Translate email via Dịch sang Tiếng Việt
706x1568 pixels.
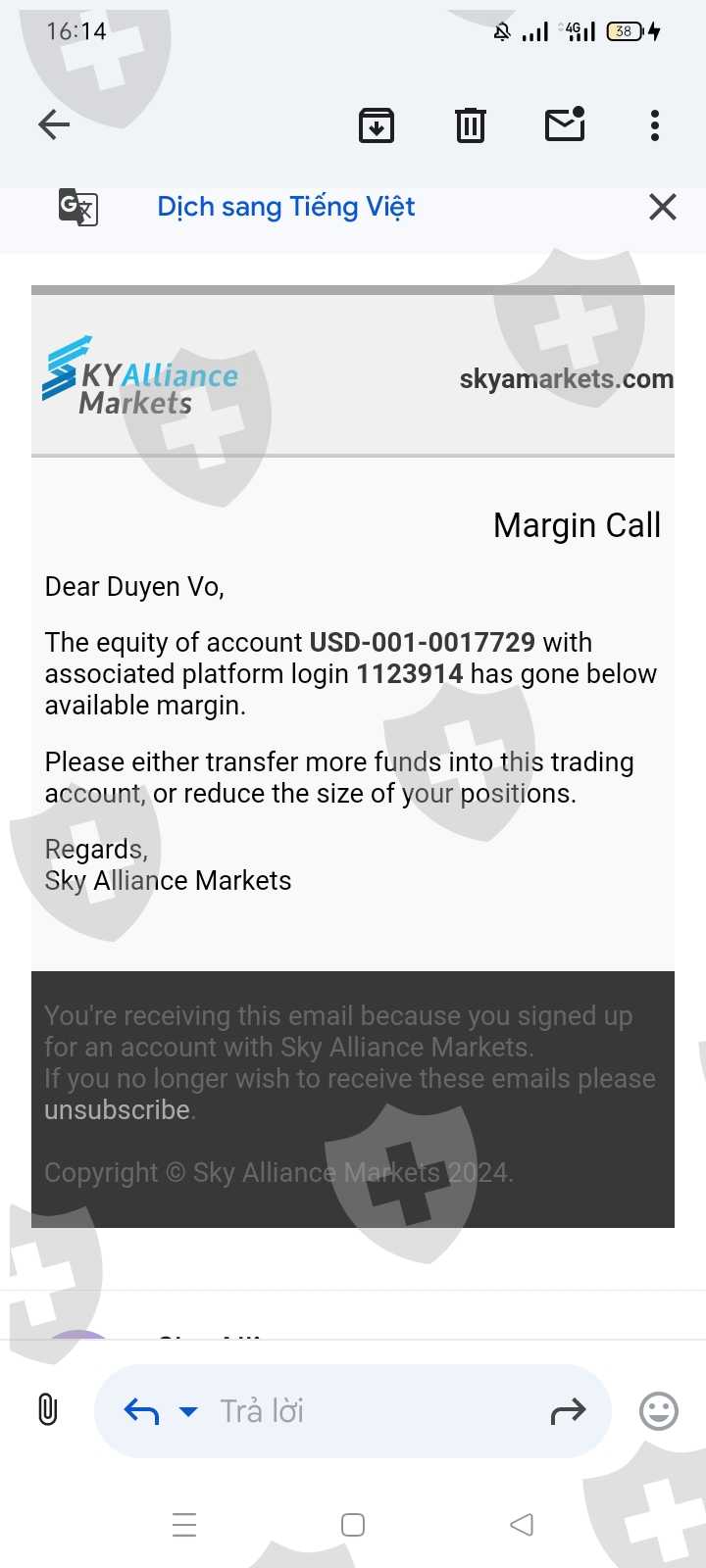click(x=285, y=207)
